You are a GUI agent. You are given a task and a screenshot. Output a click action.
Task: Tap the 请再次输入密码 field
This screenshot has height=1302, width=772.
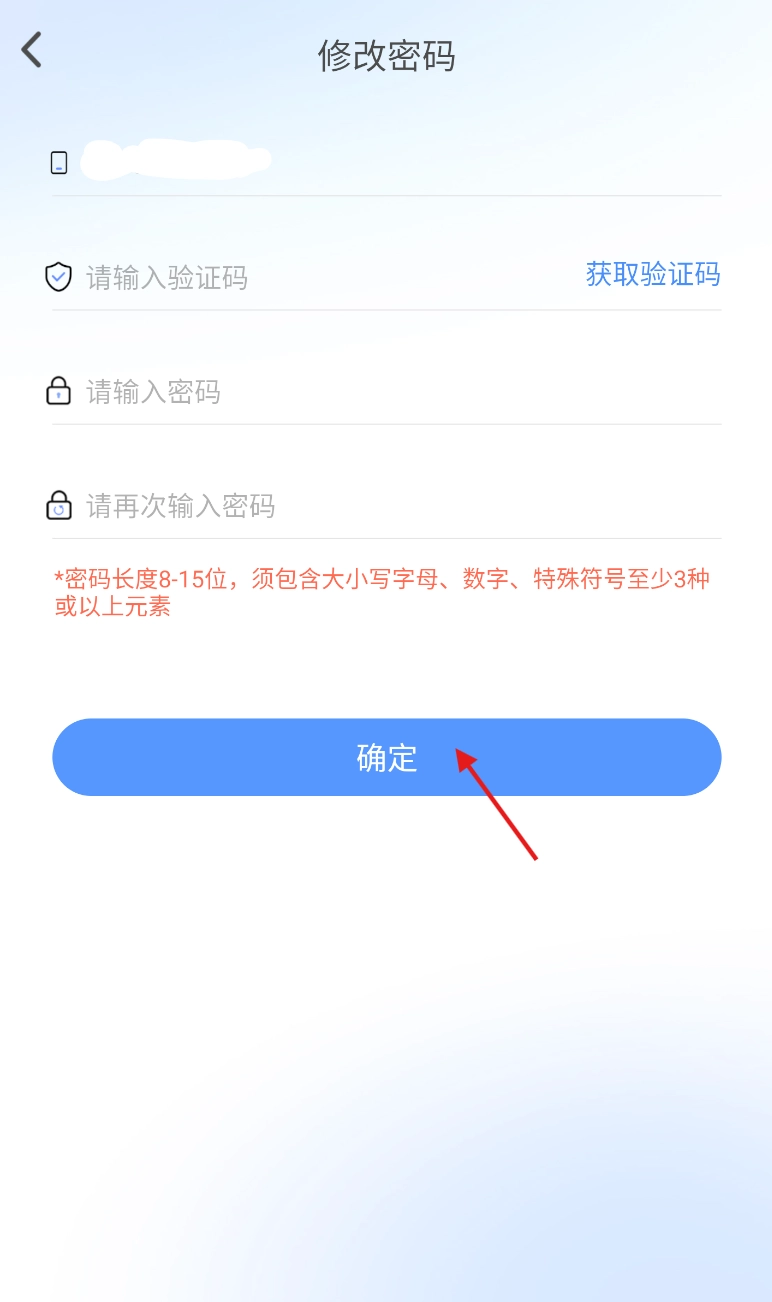380,506
